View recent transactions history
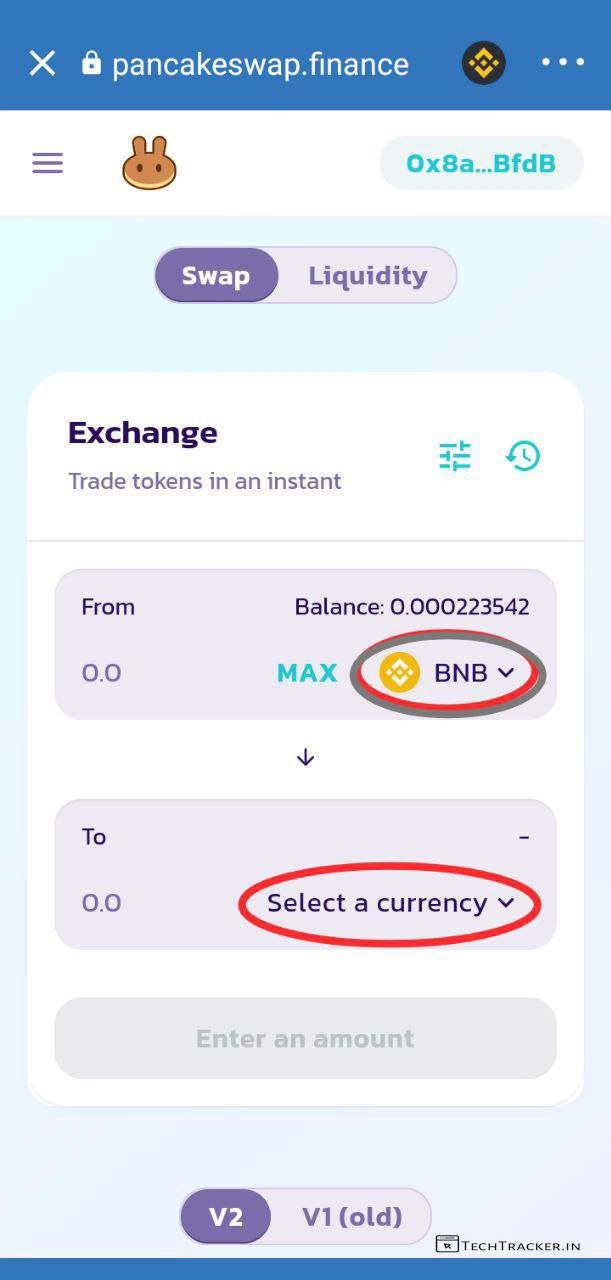The image size is (611, 1280). click(523, 456)
